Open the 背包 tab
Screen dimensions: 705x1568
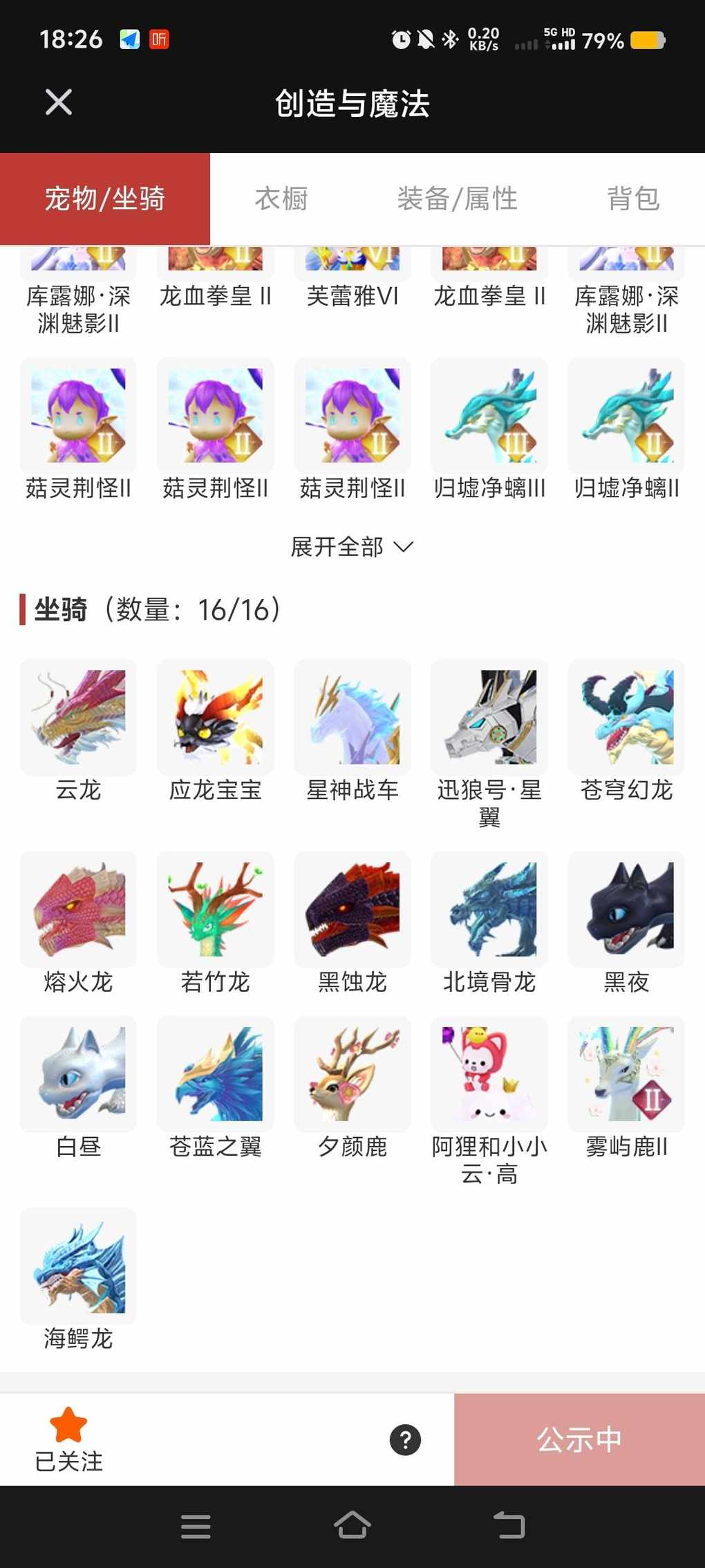633,199
